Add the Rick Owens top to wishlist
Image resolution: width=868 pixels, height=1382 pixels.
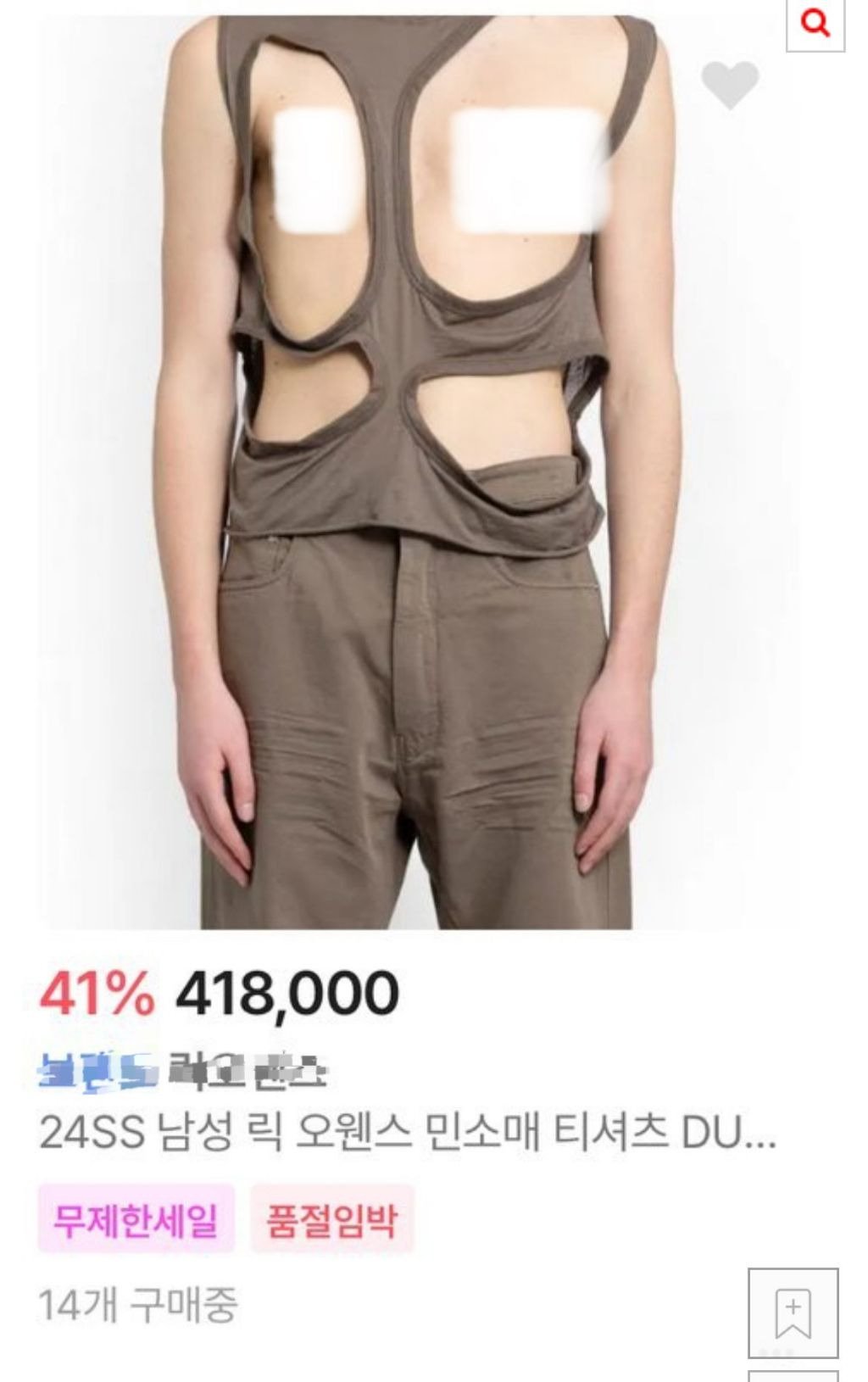pyautogui.click(x=730, y=86)
